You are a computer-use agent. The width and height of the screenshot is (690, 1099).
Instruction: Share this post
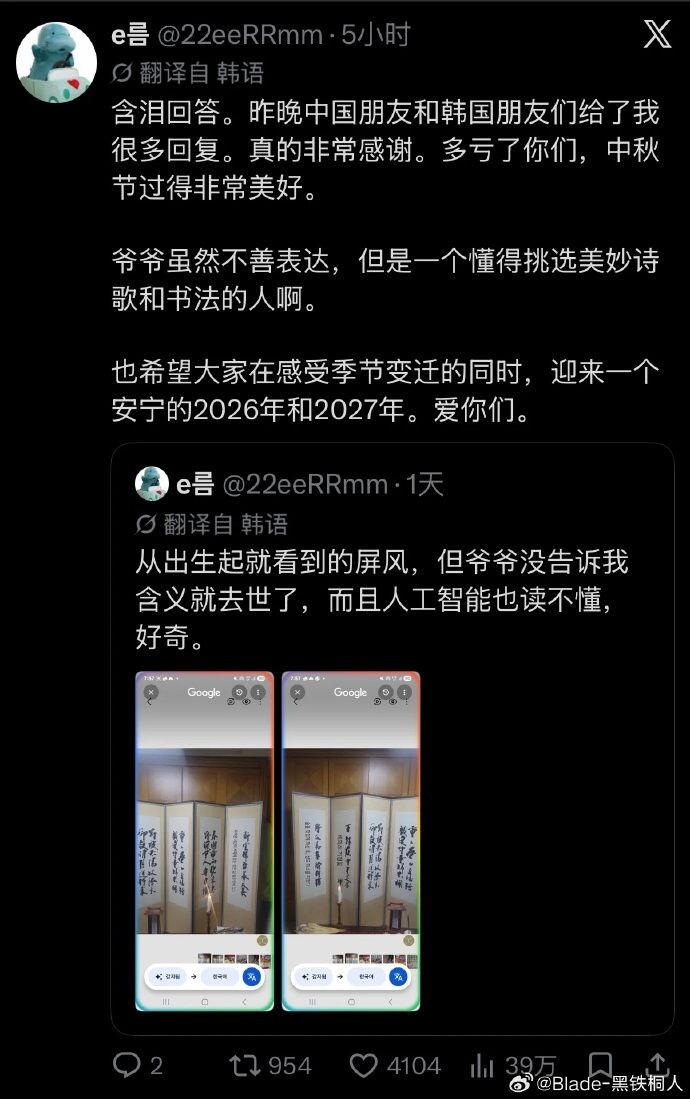[x=657, y=1063]
